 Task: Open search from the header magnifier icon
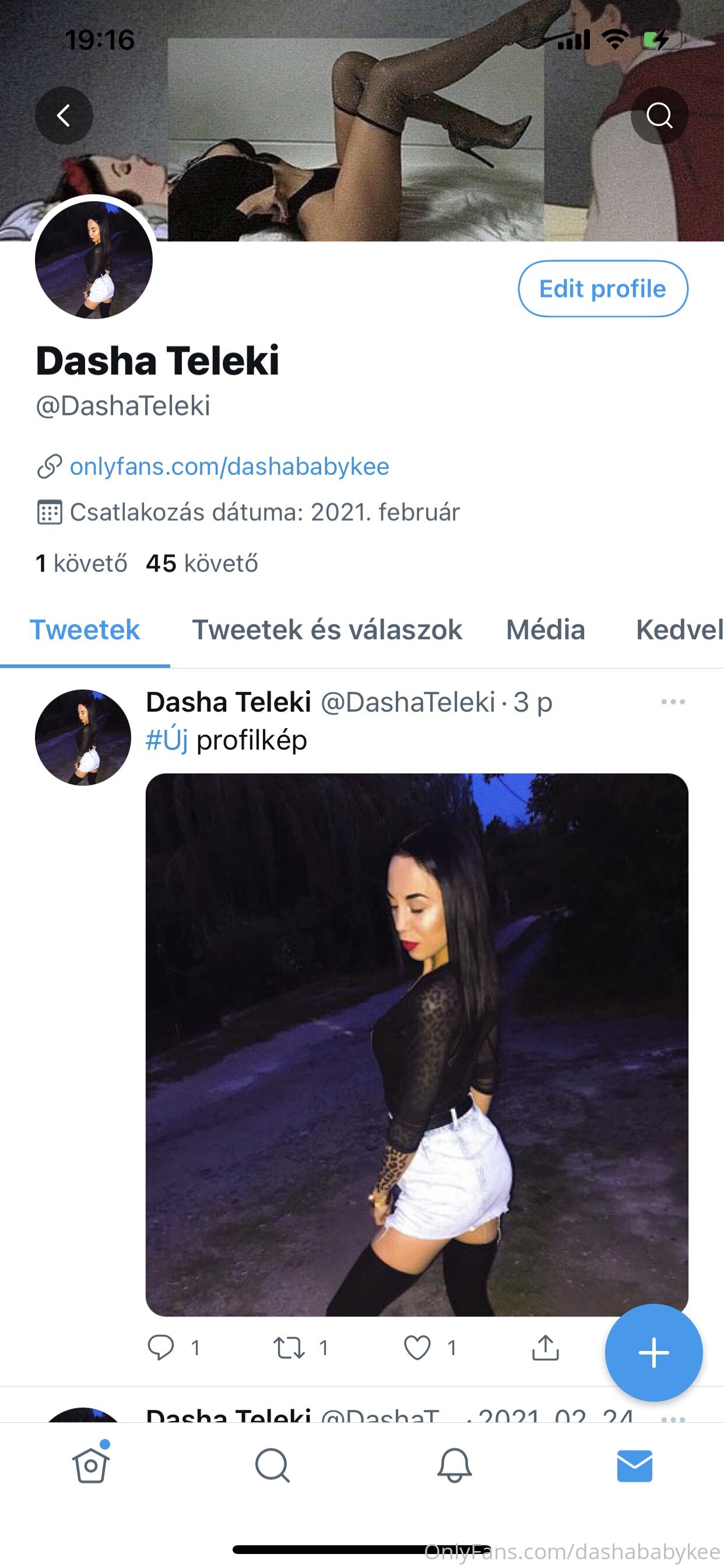(x=659, y=116)
